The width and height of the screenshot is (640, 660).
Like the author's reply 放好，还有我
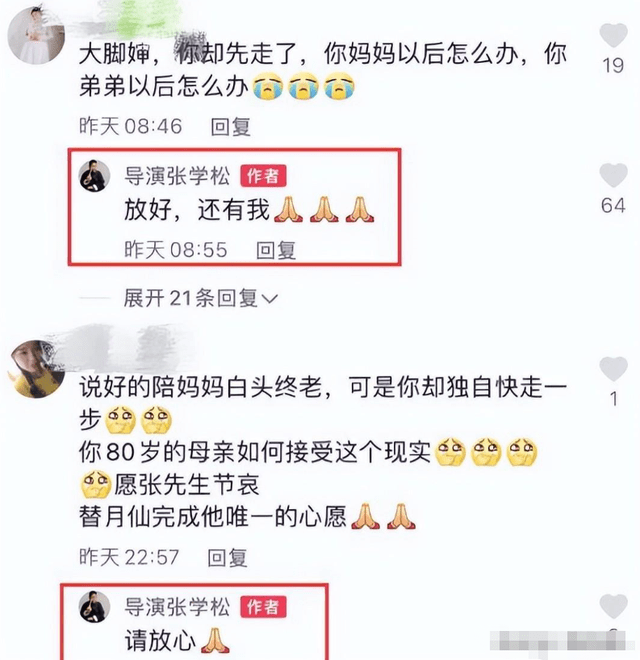pos(612,177)
